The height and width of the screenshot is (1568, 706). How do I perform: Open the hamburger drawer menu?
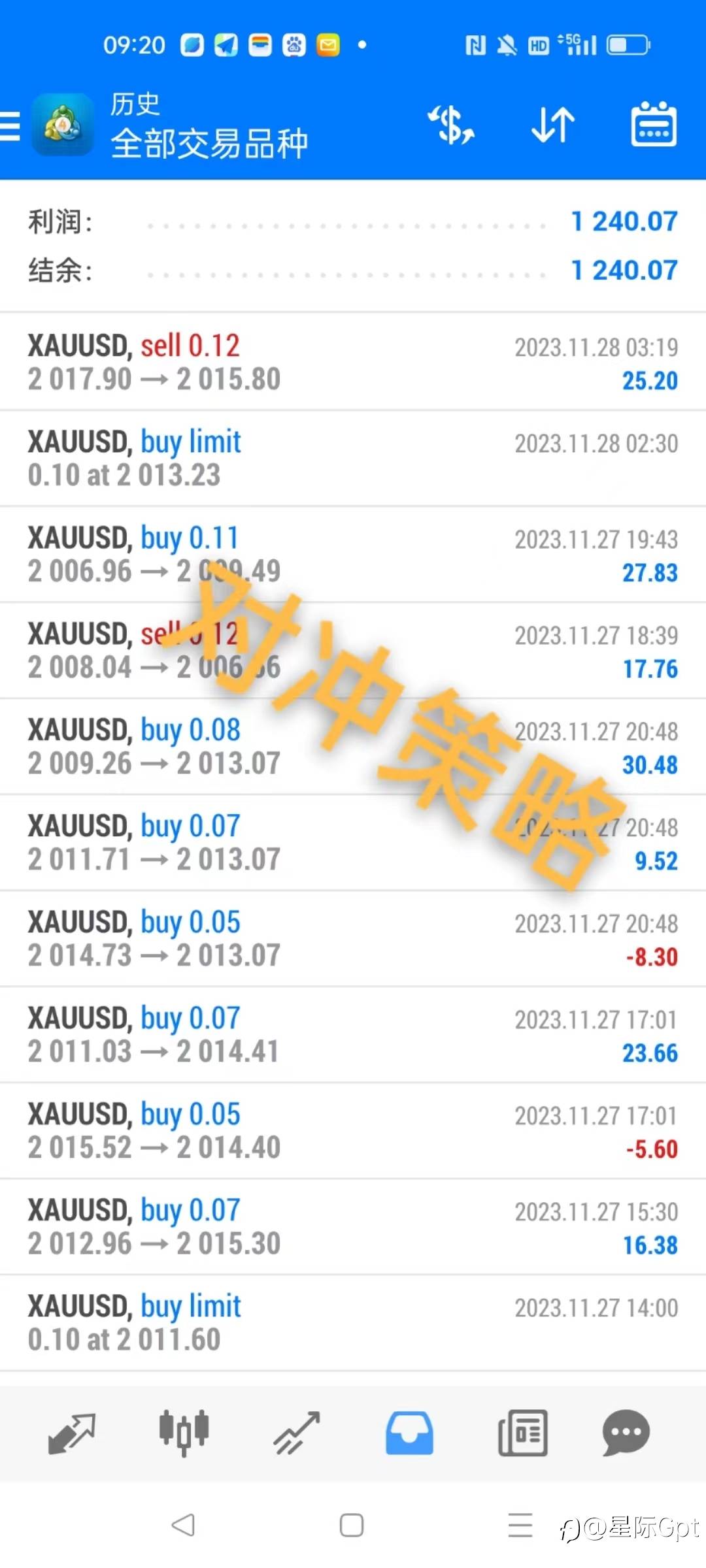click(9, 125)
